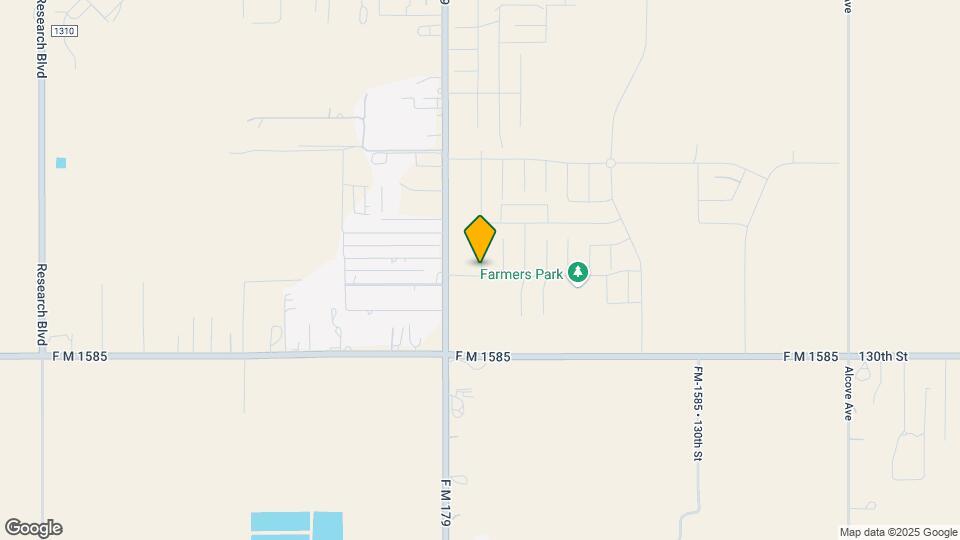Image resolution: width=960 pixels, height=540 pixels.
Task: Open the Farmers Park place pin
Action: (x=577, y=273)
